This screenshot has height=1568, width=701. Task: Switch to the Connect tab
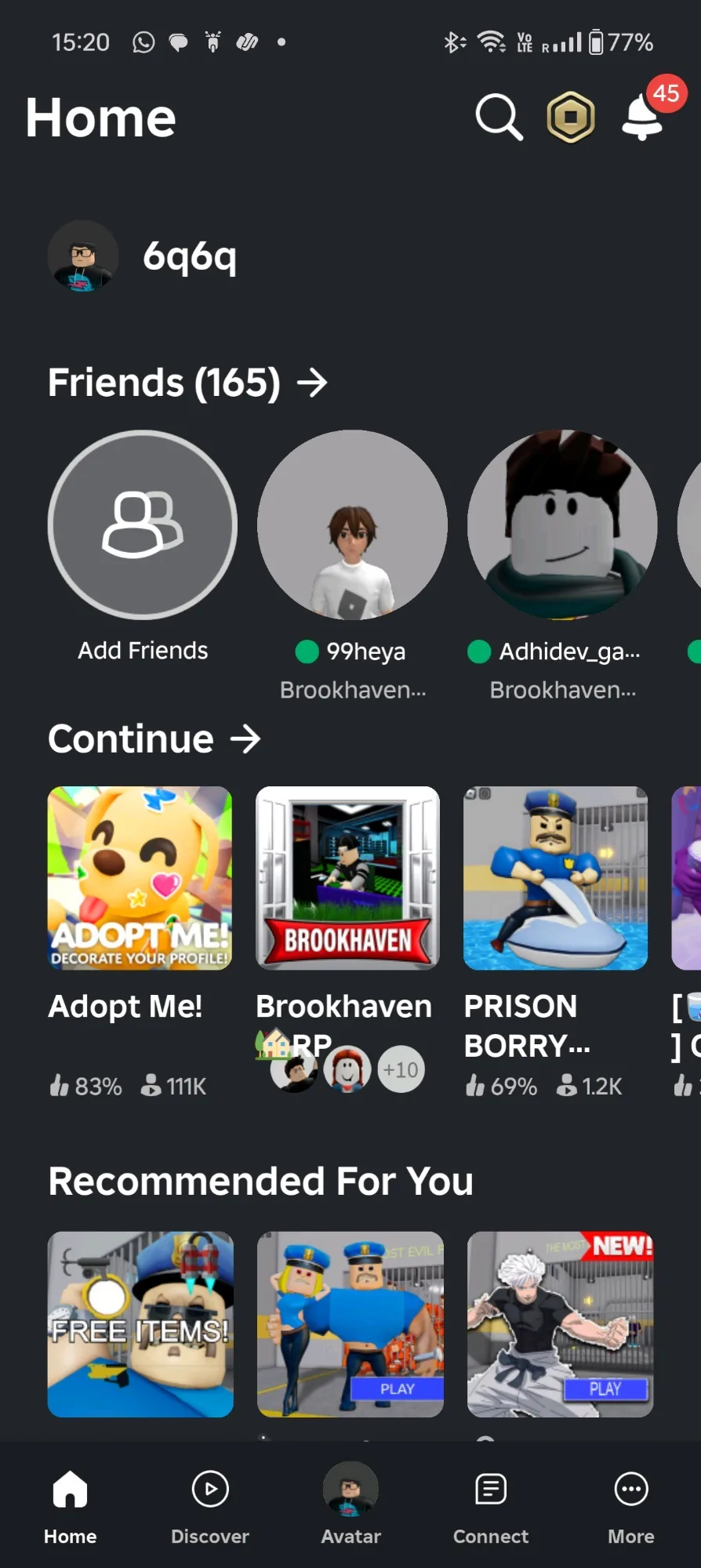491,1507
